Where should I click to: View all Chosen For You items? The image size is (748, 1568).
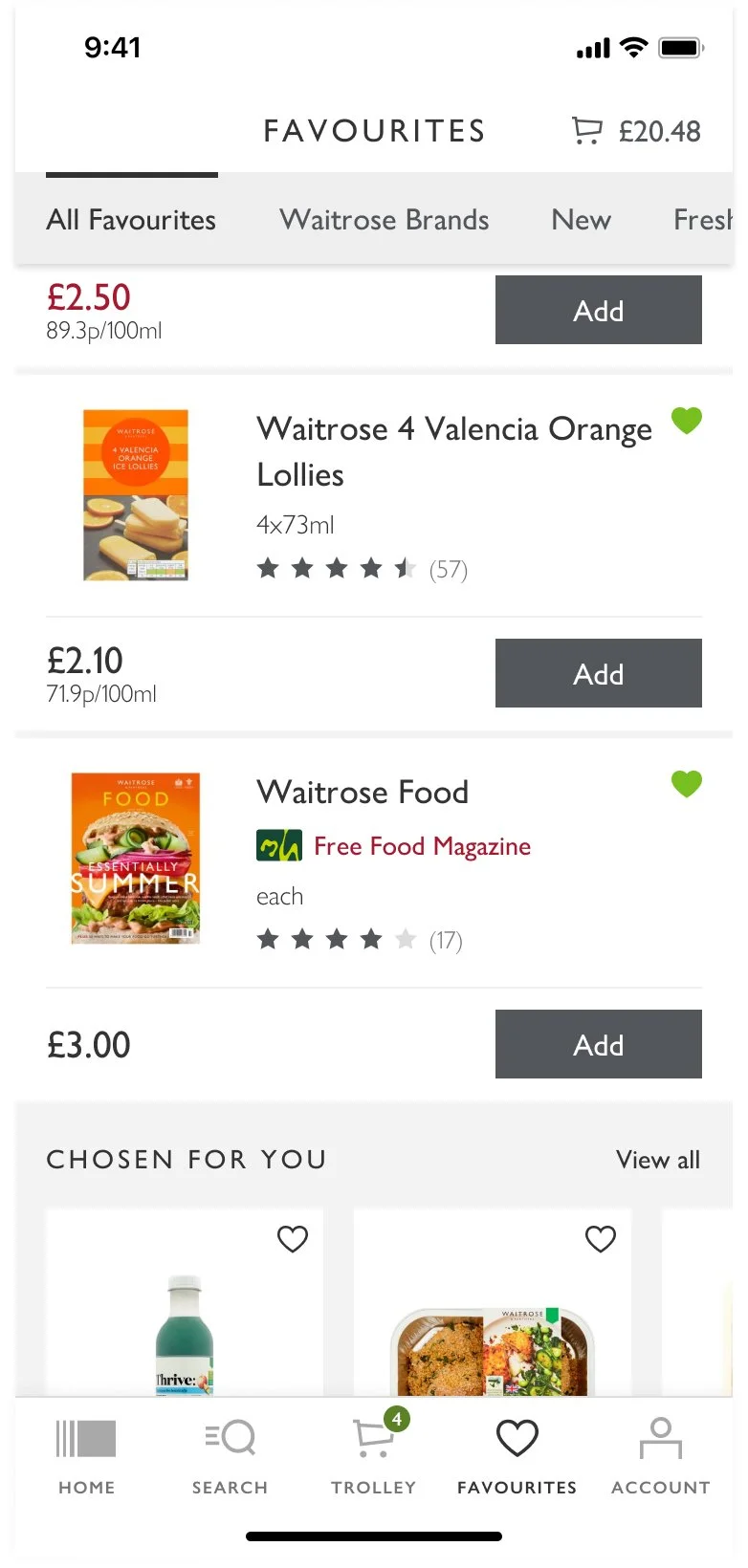coord(658,1160)
